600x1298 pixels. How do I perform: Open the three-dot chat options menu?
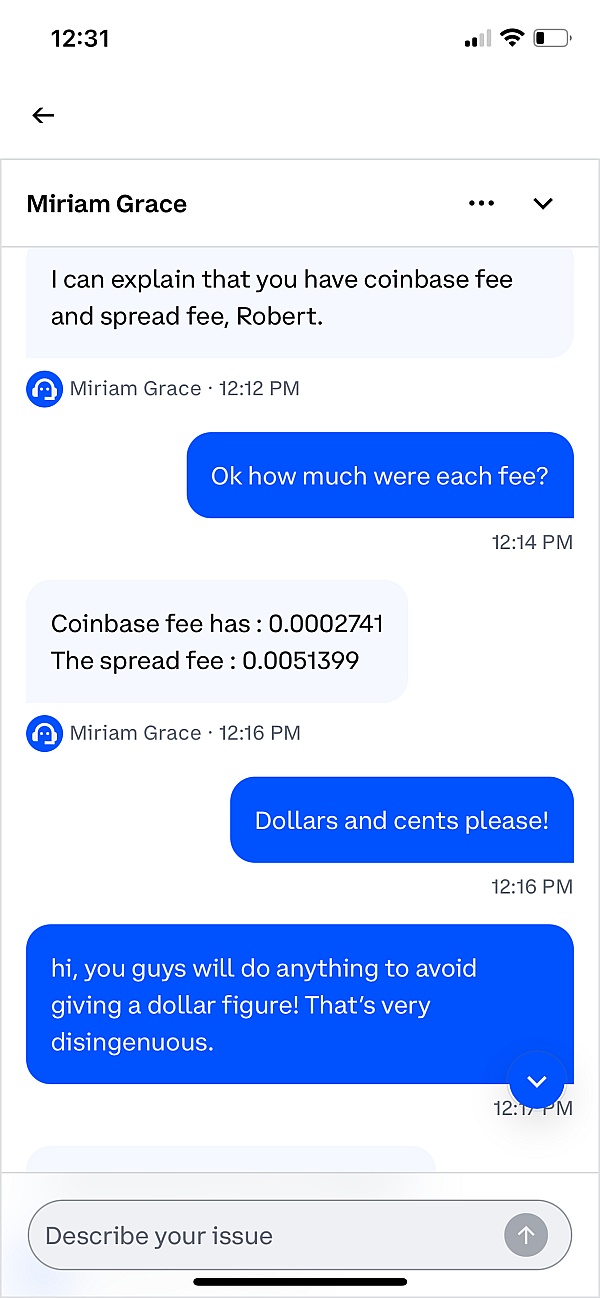coord(481,204)
